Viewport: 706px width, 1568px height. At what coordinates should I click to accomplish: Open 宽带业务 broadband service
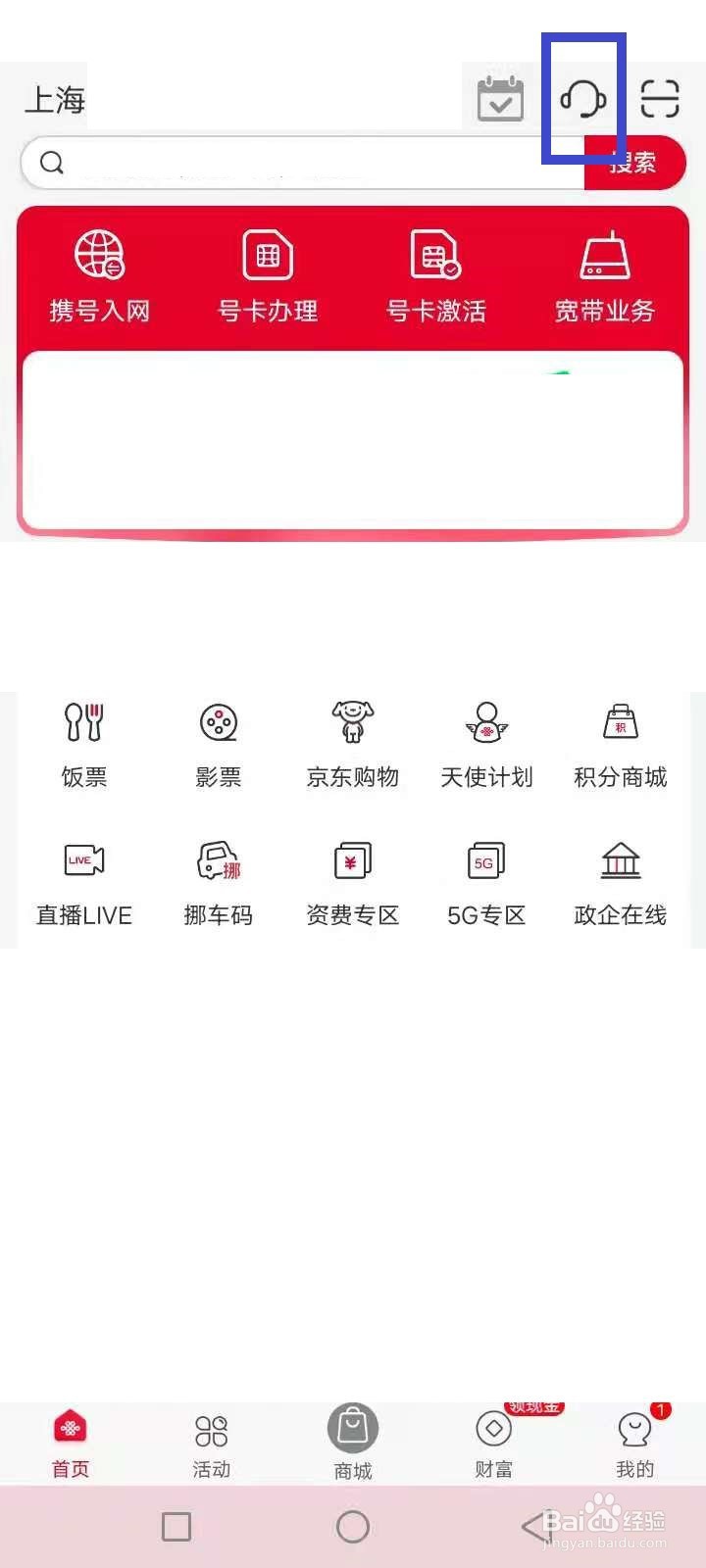(604, 274)
